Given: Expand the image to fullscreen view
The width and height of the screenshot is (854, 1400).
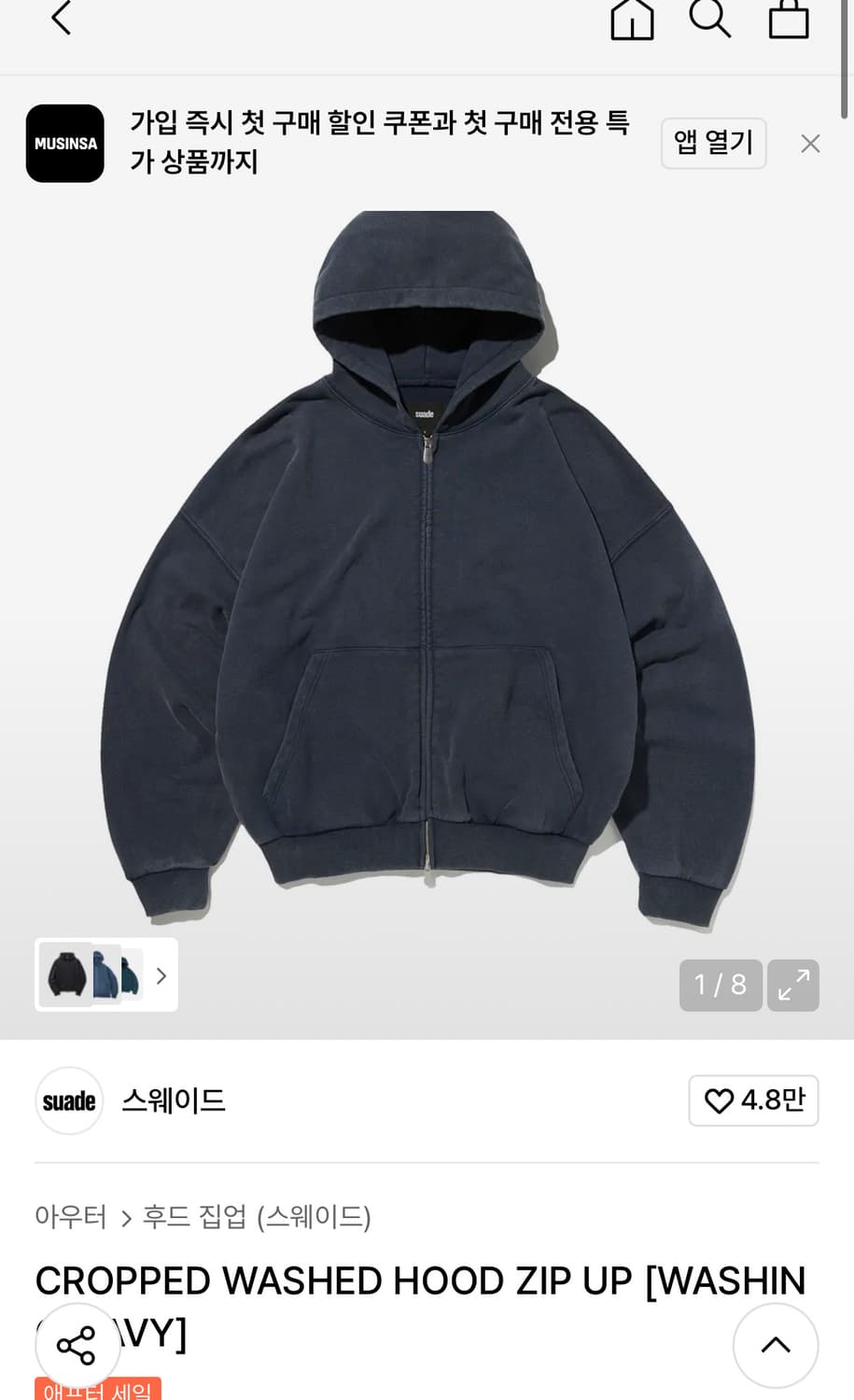Looking at the screenshot, I should pos(792,986).
